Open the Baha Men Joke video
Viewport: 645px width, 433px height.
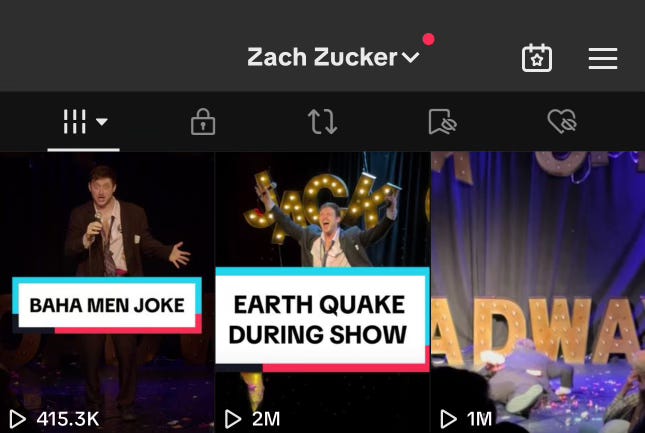tap(107, 292)
